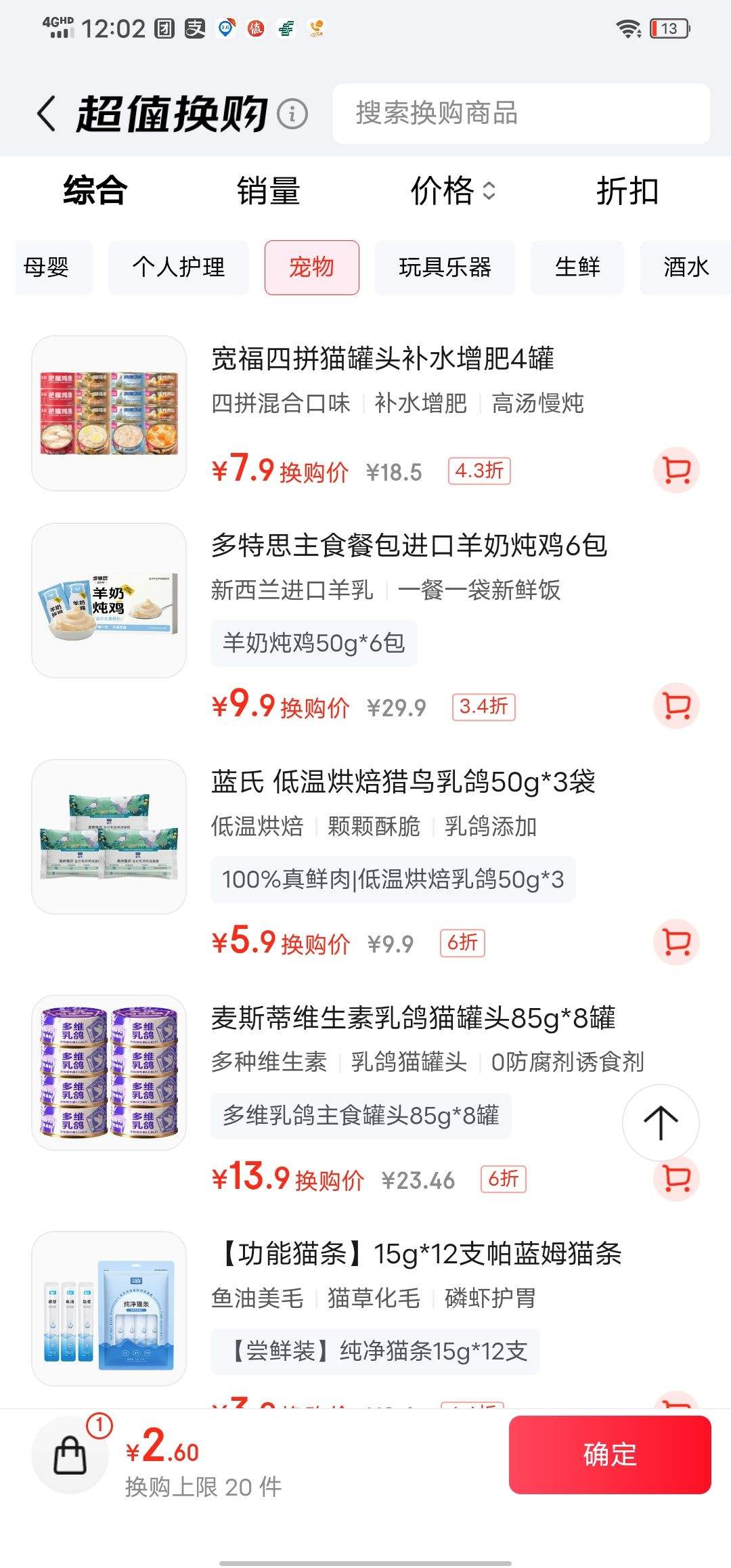Select the 生鲜 category chip
This screenshot has width=731, height=1568.
pos(577,267)
